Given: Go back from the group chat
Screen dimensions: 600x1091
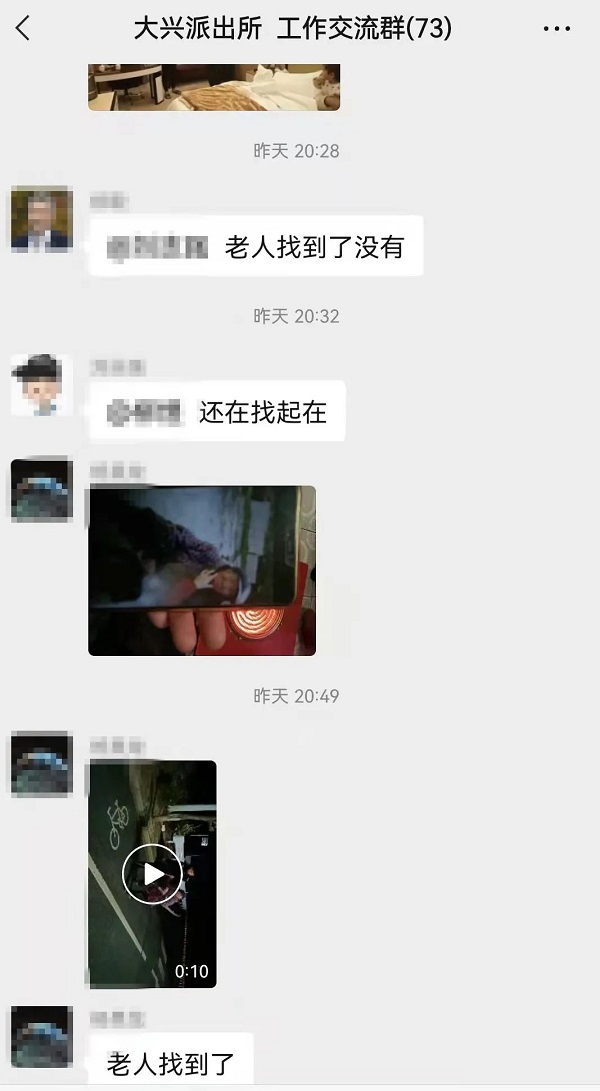Looking at the screenshot, I should coord(23,29).
